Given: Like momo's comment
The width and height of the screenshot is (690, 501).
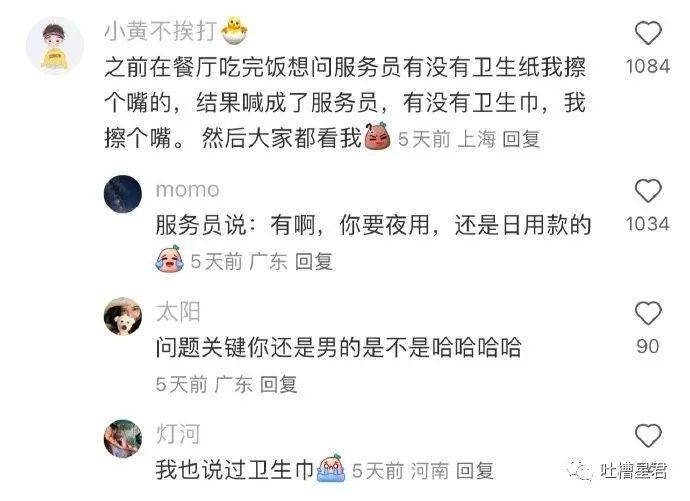Looking at the screenshot, I should point(648,191).
